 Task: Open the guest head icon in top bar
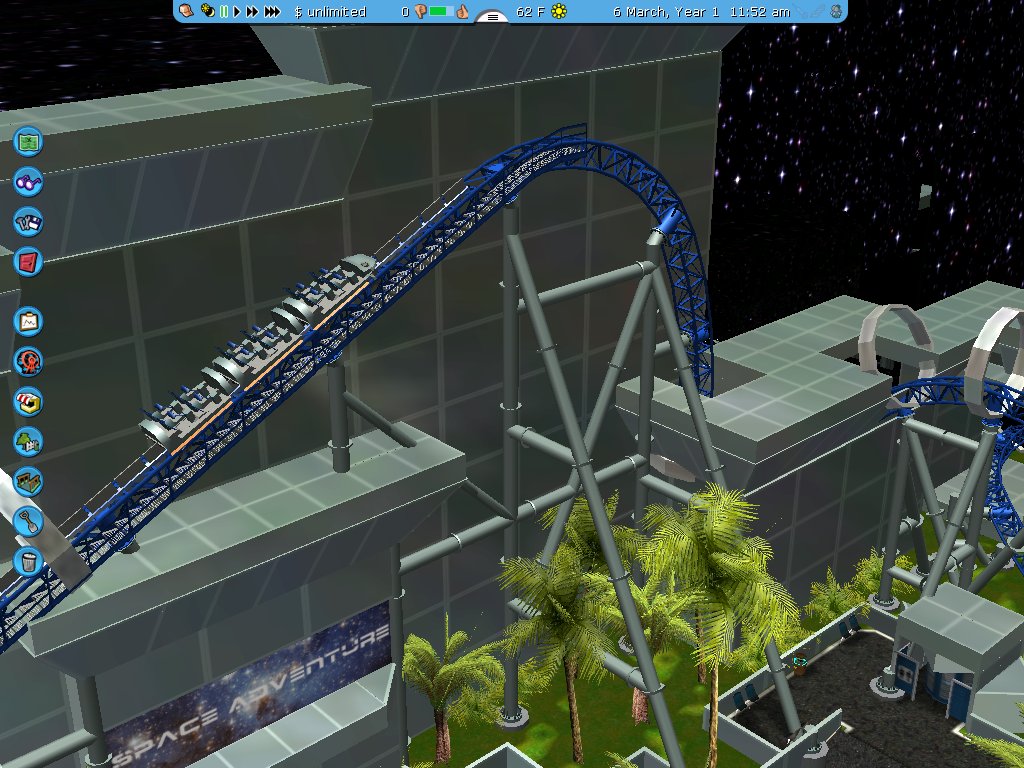pyautogui.click(x=186, y=11)
